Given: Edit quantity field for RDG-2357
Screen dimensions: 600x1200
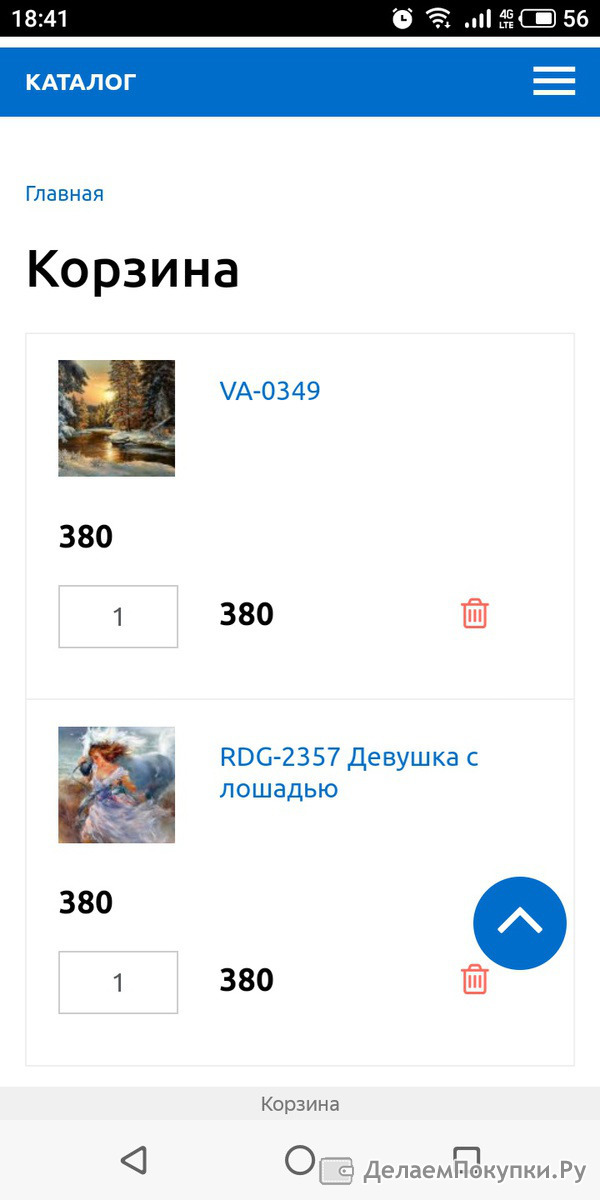Looking at the screenshot, I should [x=118, y=983].
